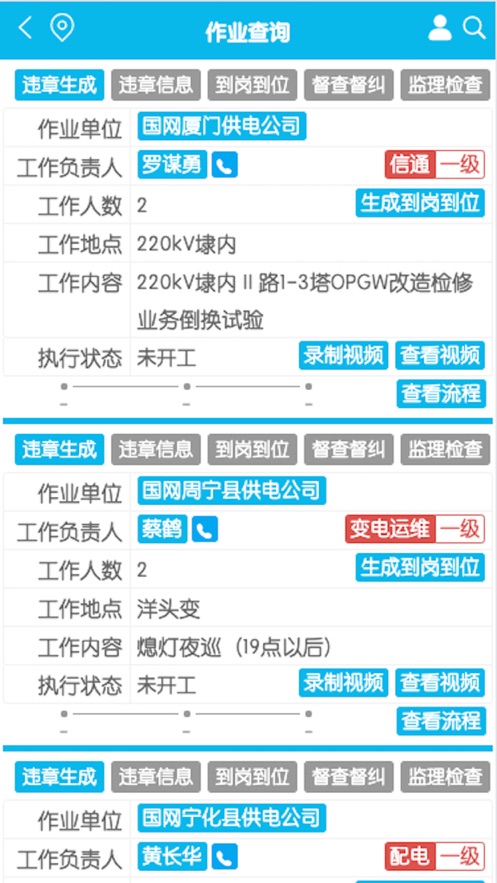The width and height of the screenshot is (497, 883).
Task: Open 违章信息 in the 罗谋勇 job card
Action: coord(156,85)
